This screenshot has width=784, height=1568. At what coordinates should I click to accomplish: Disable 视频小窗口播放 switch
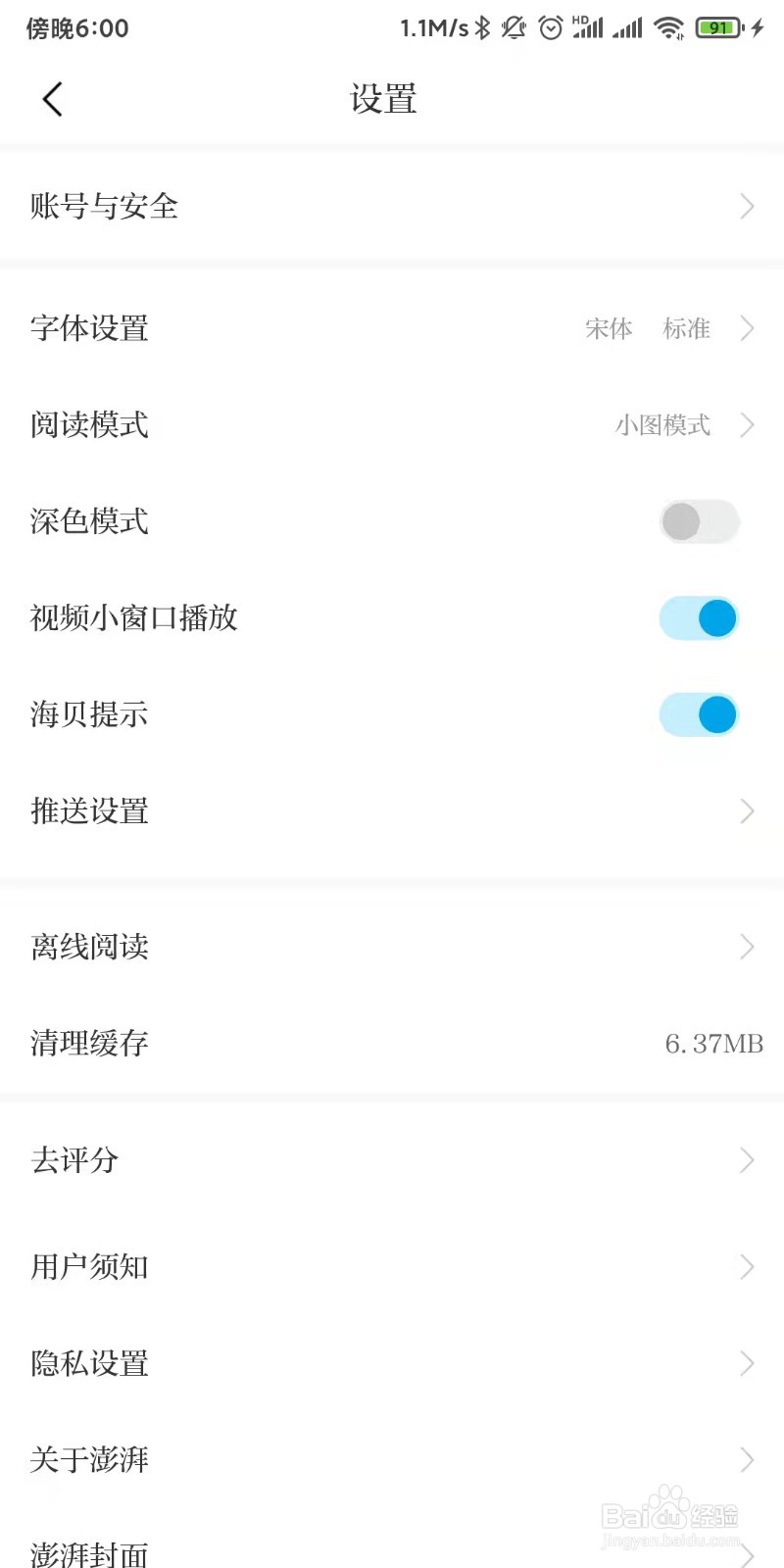(699, 617)
